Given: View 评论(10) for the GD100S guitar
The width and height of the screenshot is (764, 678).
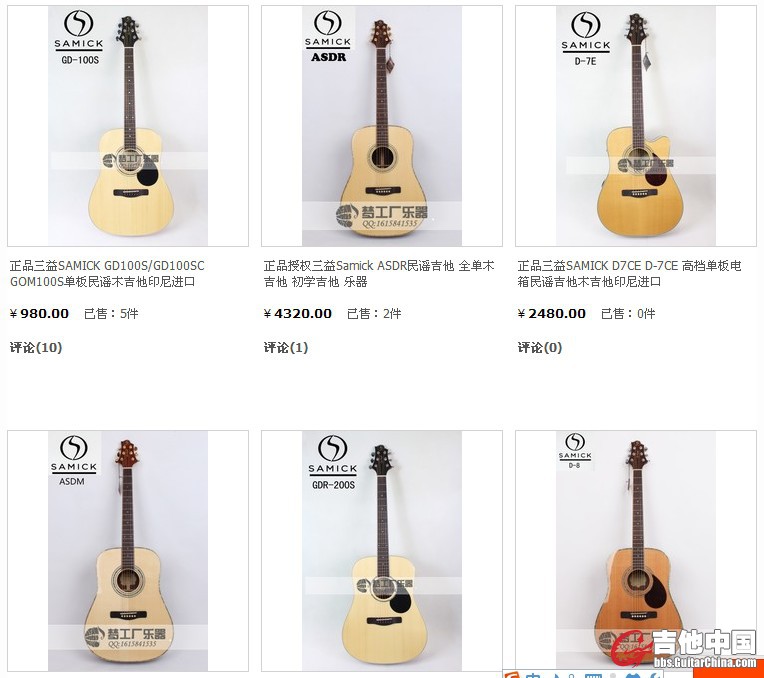Looking at the screenshot, I should [x=36, y=348].
